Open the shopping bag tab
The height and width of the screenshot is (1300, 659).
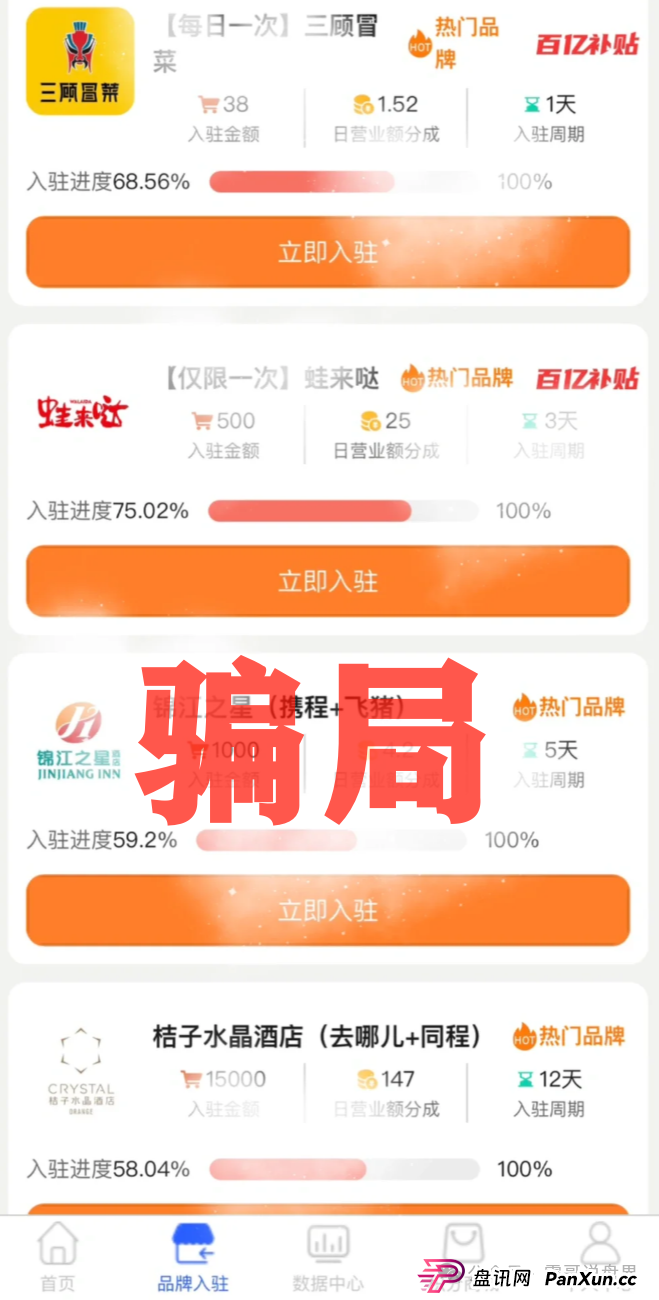pyautogui.click(x=462, y=1250)
